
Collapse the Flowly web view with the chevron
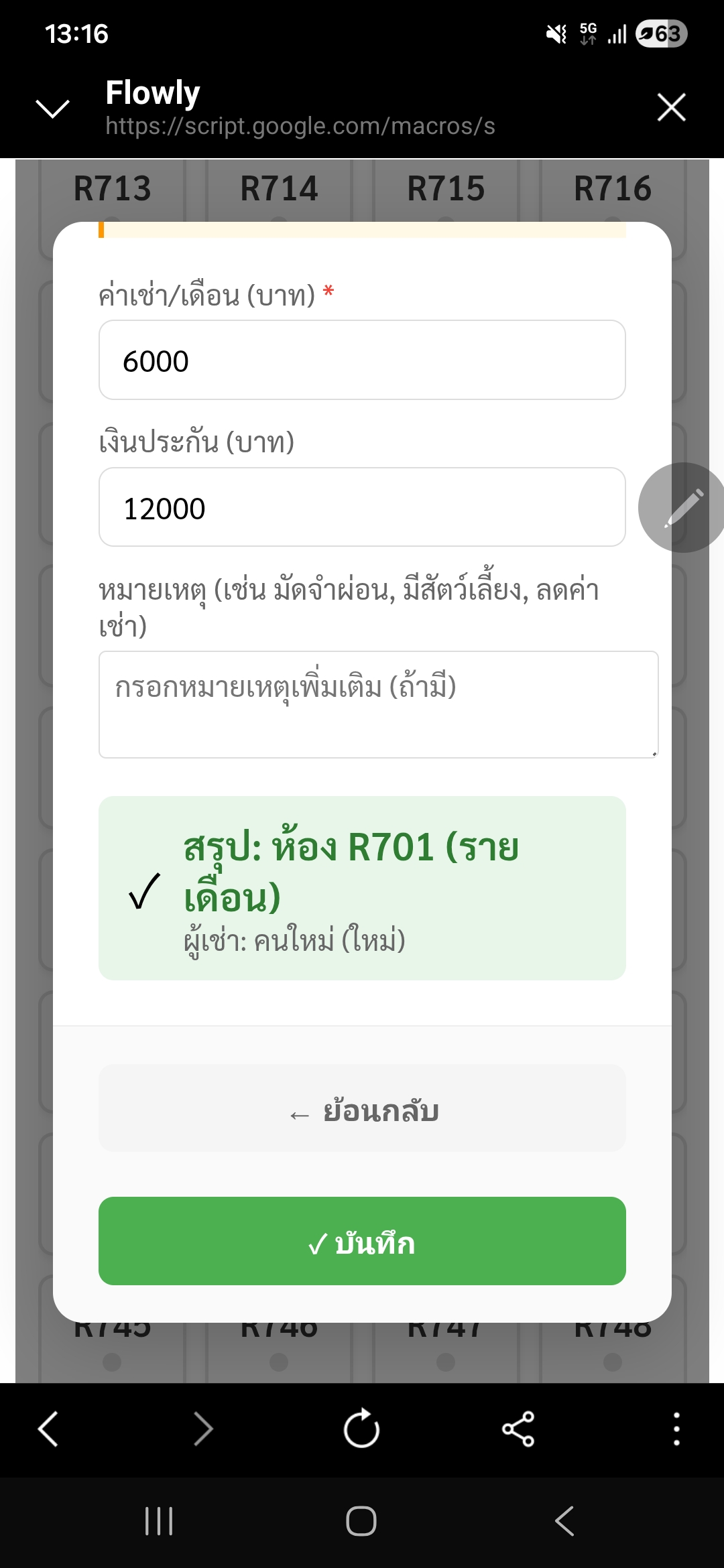[x=52, y=107]
